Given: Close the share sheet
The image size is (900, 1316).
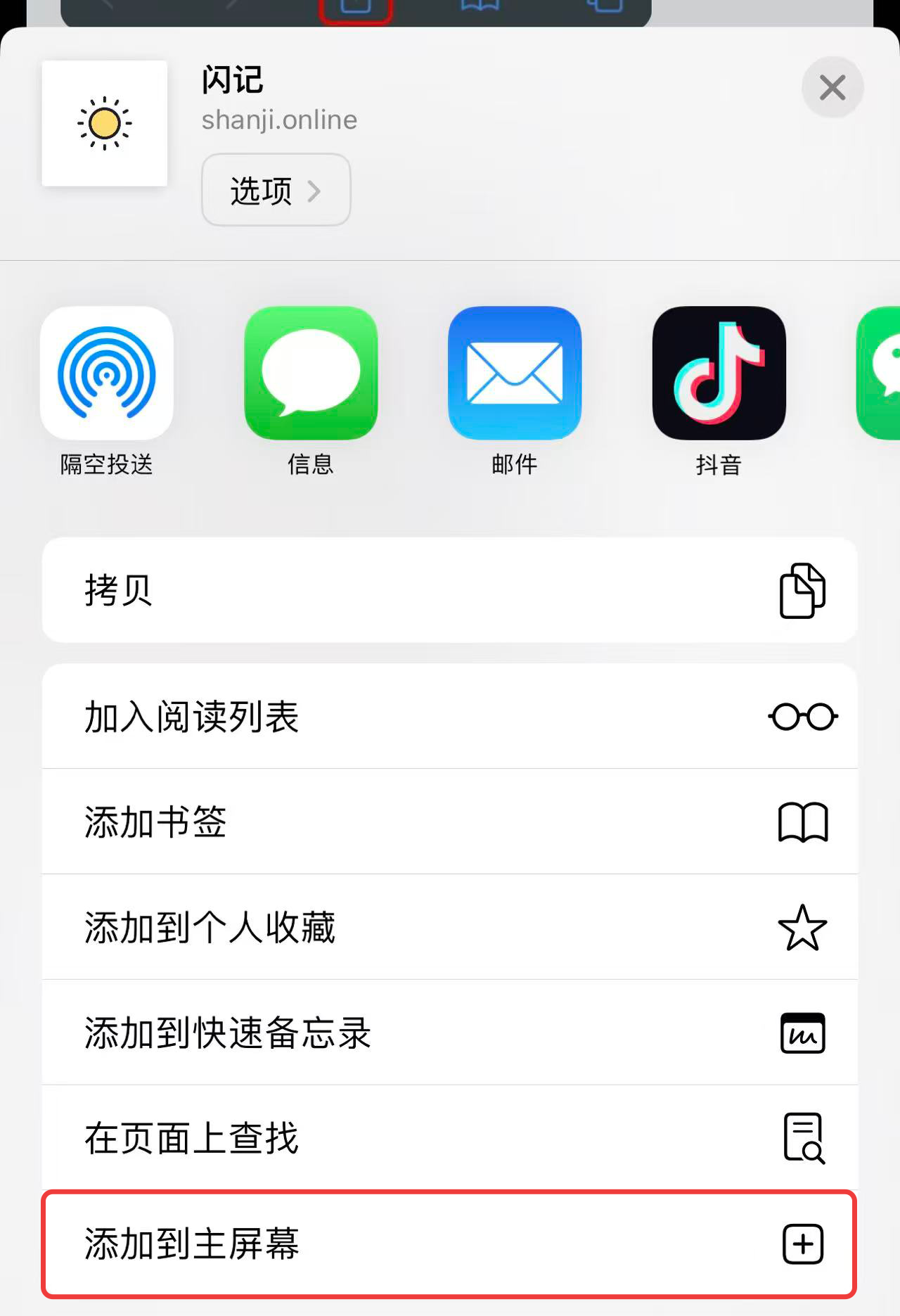Looking at the screenshot, I should 832,88.
